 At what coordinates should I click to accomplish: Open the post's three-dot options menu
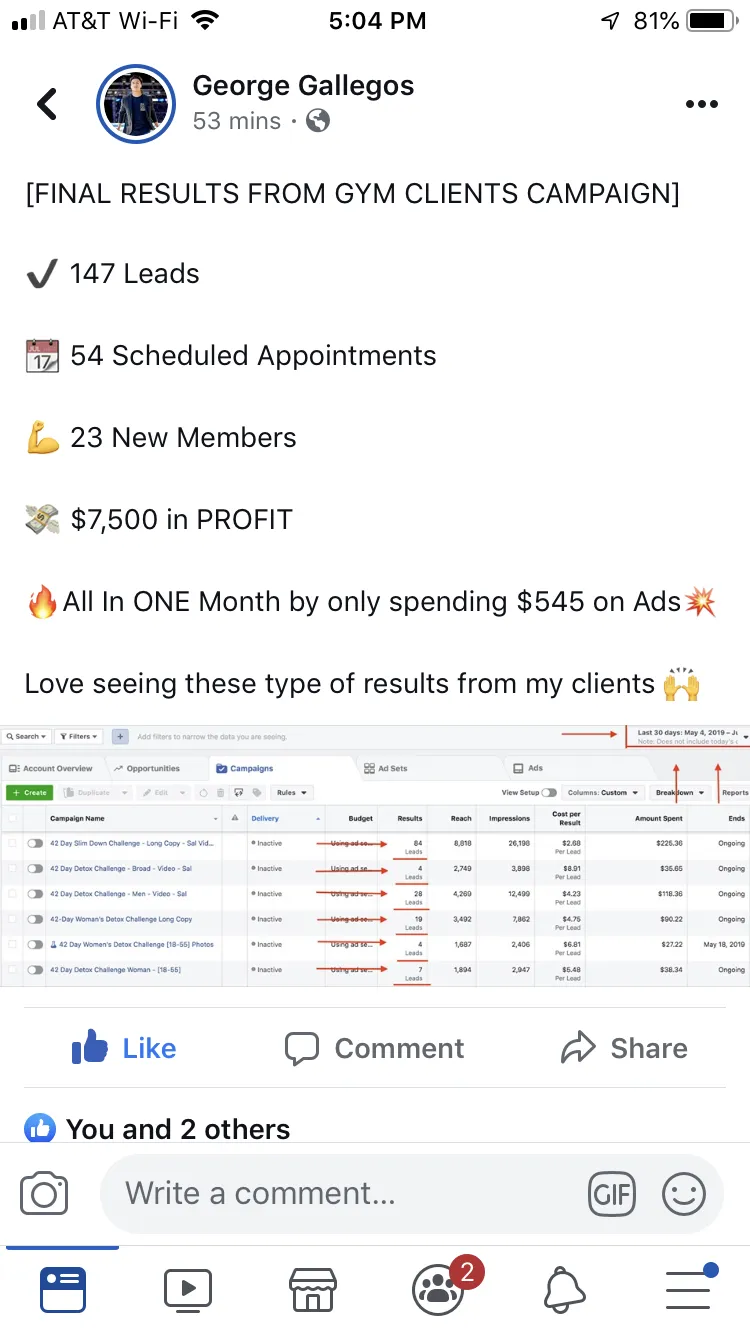coord(701,105)
